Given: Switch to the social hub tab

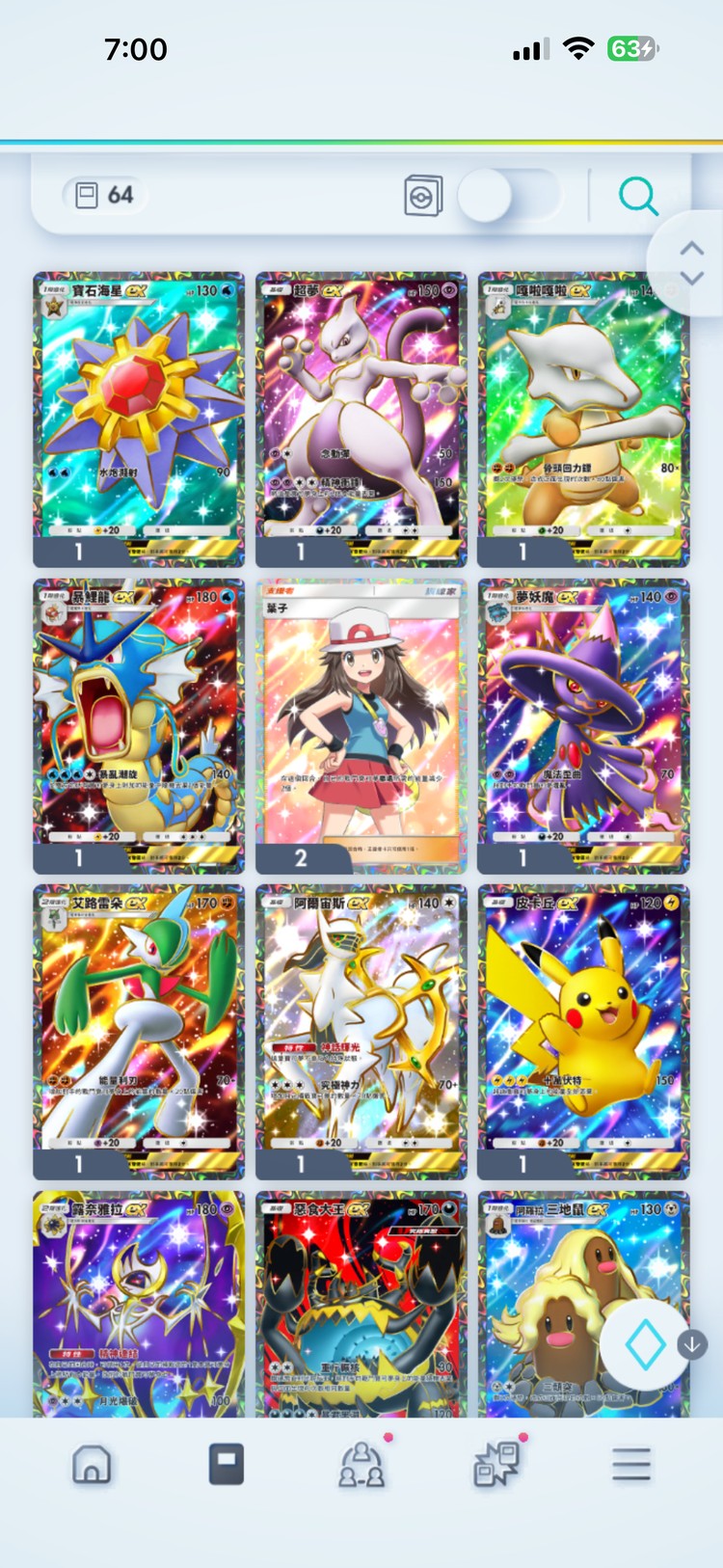Looking at the screenshot, I should 361,1465.
